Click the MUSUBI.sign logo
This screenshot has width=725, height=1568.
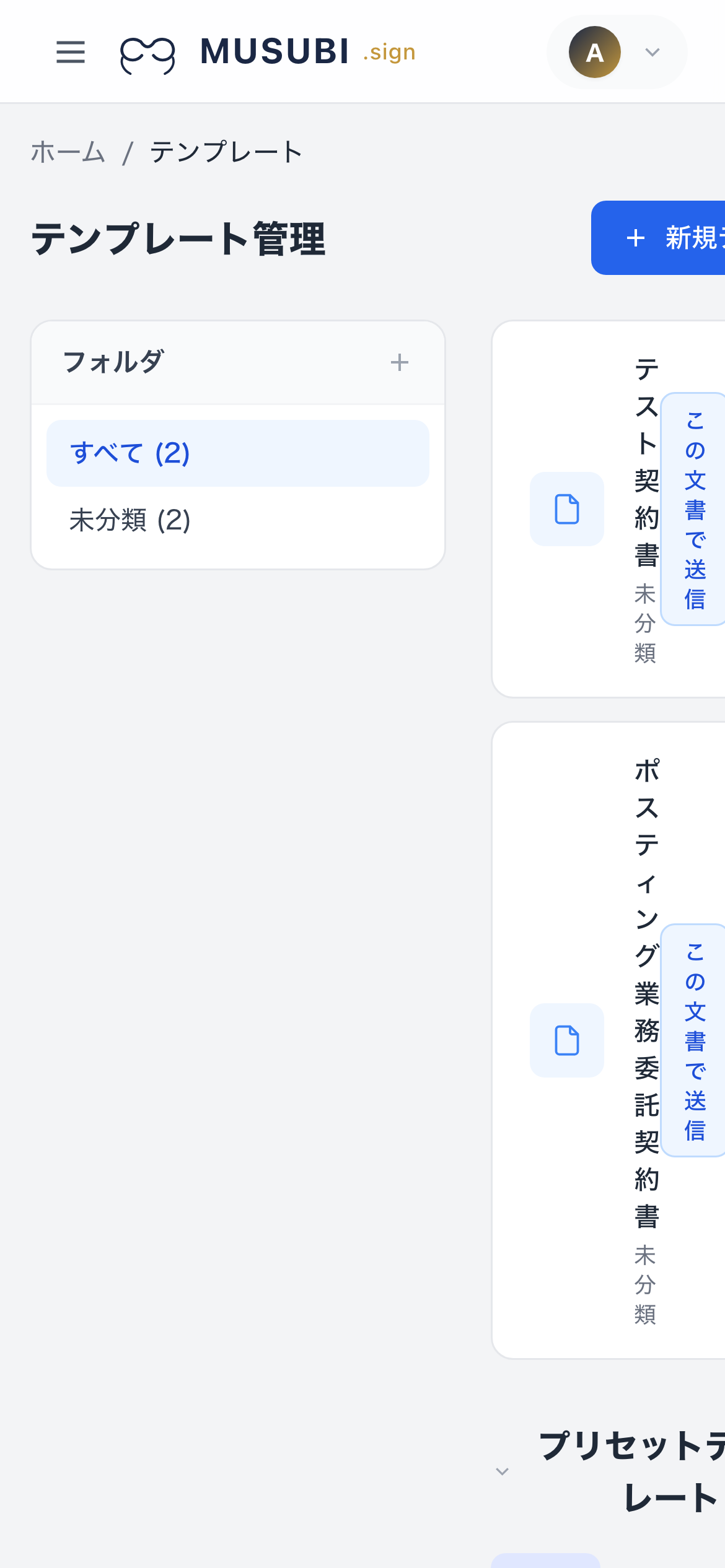pos(266,53)
